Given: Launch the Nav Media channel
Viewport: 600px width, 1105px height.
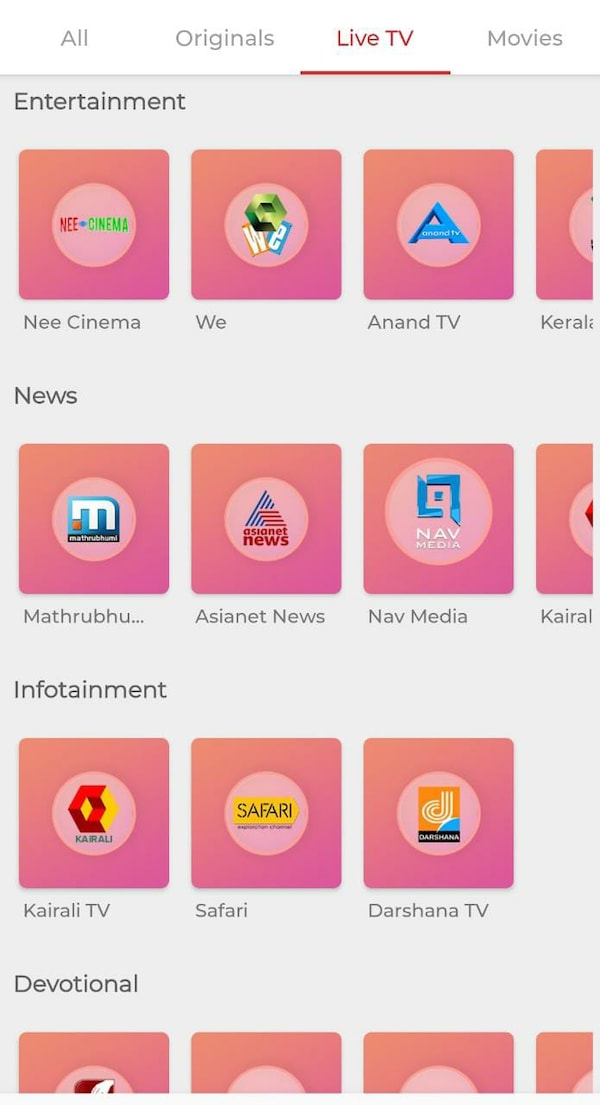Looking at the screenshot, I should click(x=438, y=519).
